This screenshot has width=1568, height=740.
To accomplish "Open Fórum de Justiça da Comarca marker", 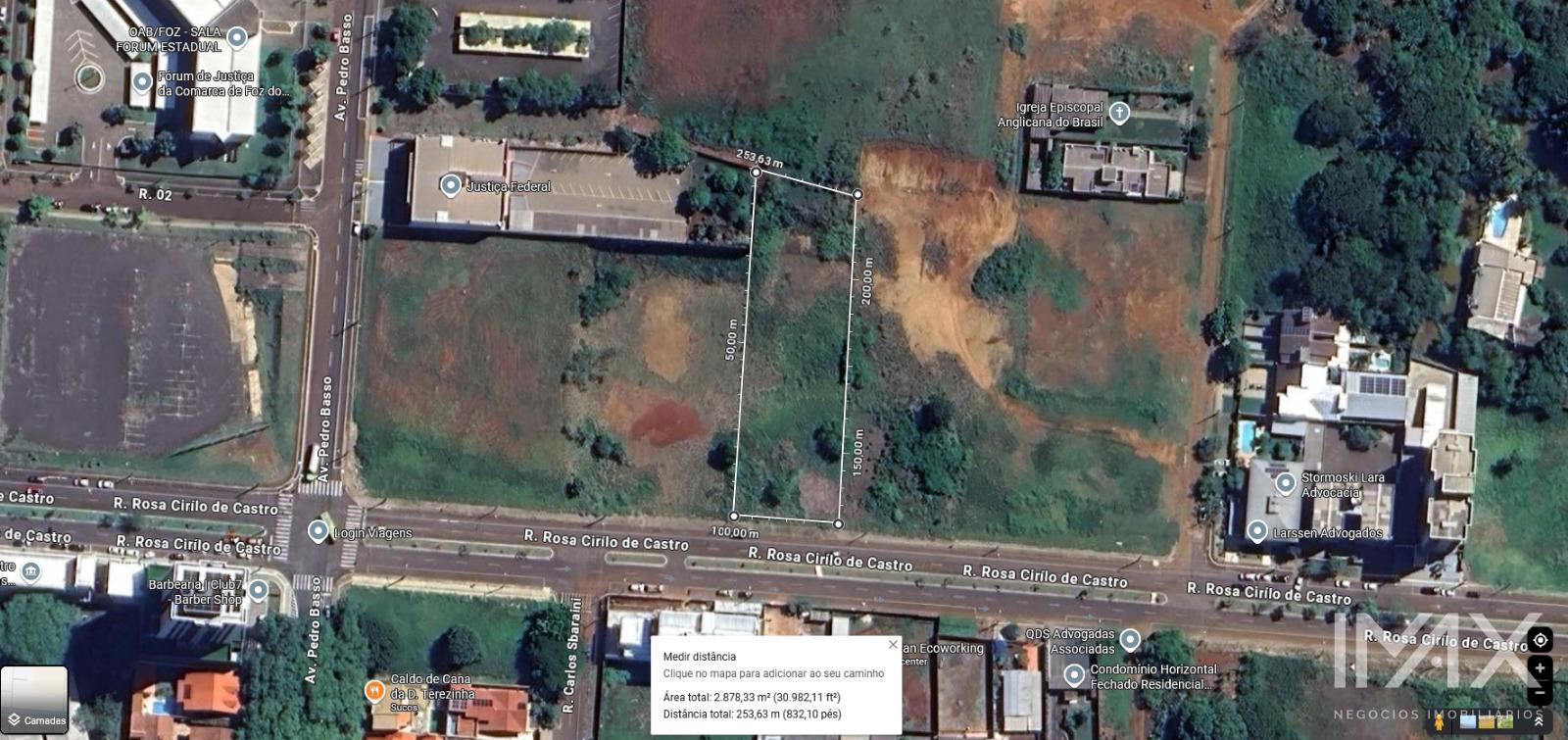I will tap(142, 82).
